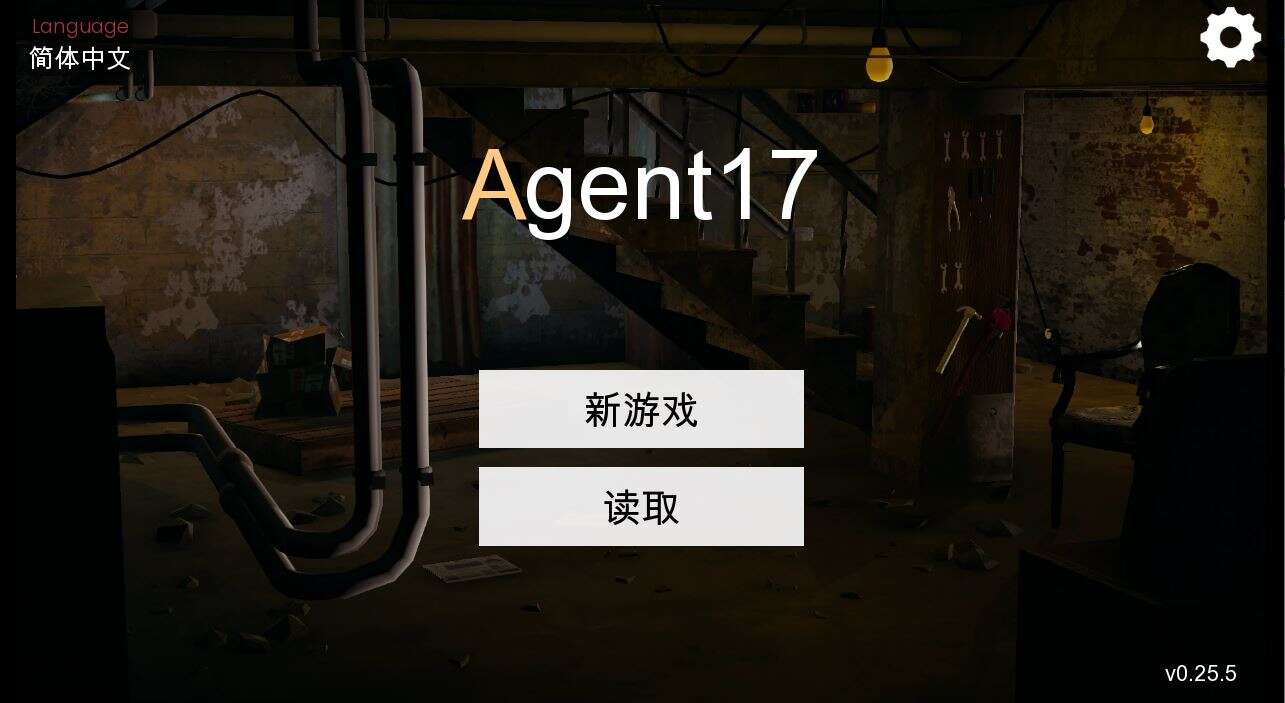Screen dimensions: 1285x703
Task: Open the 读取 load game button
Action: point(641,506)
